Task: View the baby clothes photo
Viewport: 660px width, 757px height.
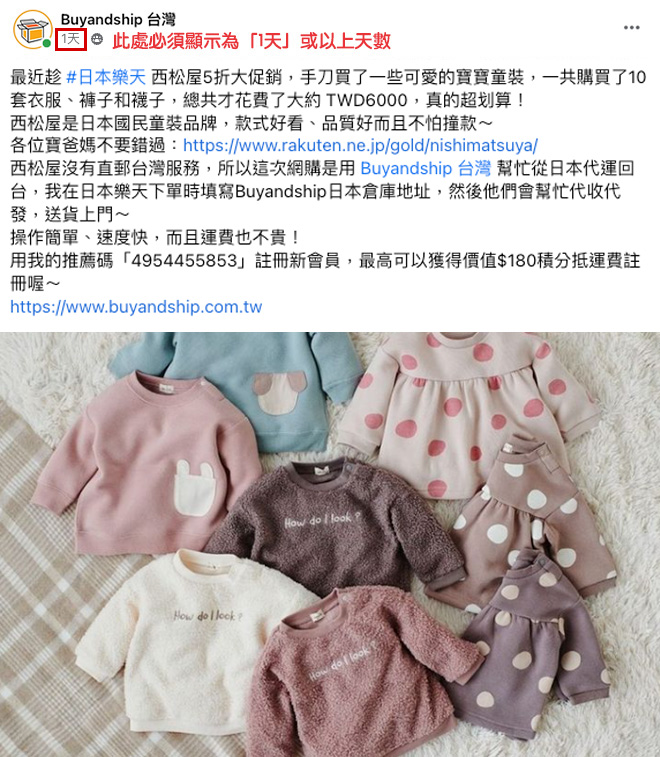Action: click(330, 544)
